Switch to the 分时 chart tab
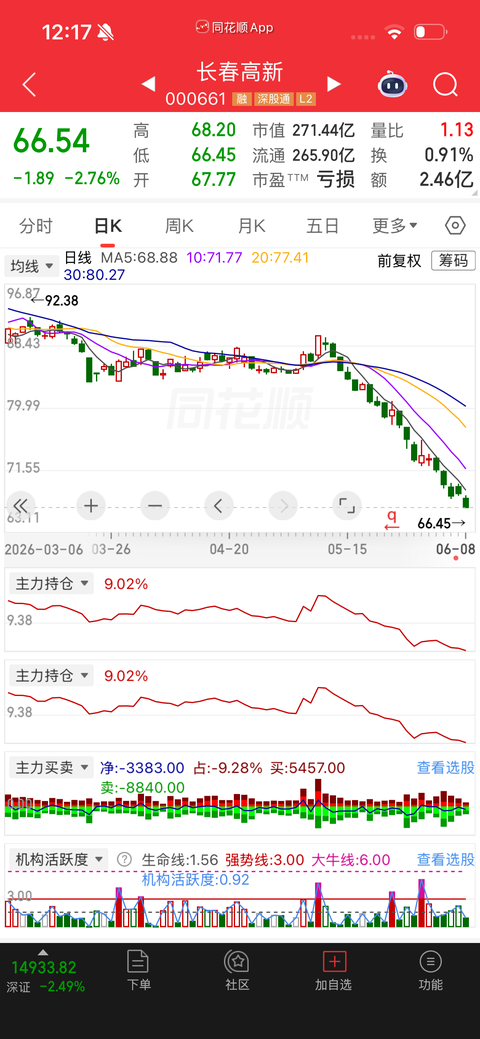Image resolution: width=480 pixels, height=1039 pixels. coord(36,226)
